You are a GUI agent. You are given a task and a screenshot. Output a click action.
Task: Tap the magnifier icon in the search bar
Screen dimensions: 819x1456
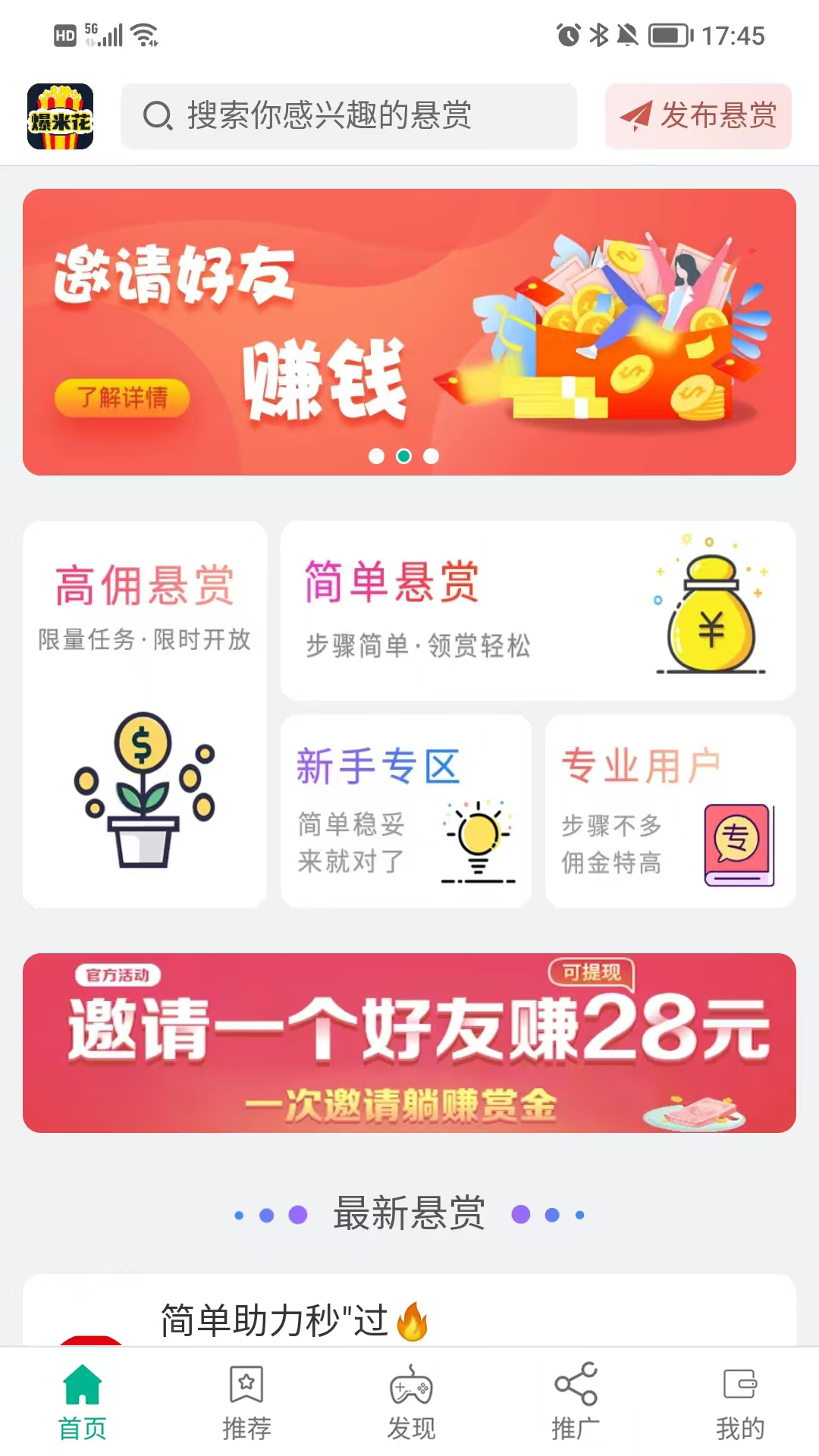[158, 116]
